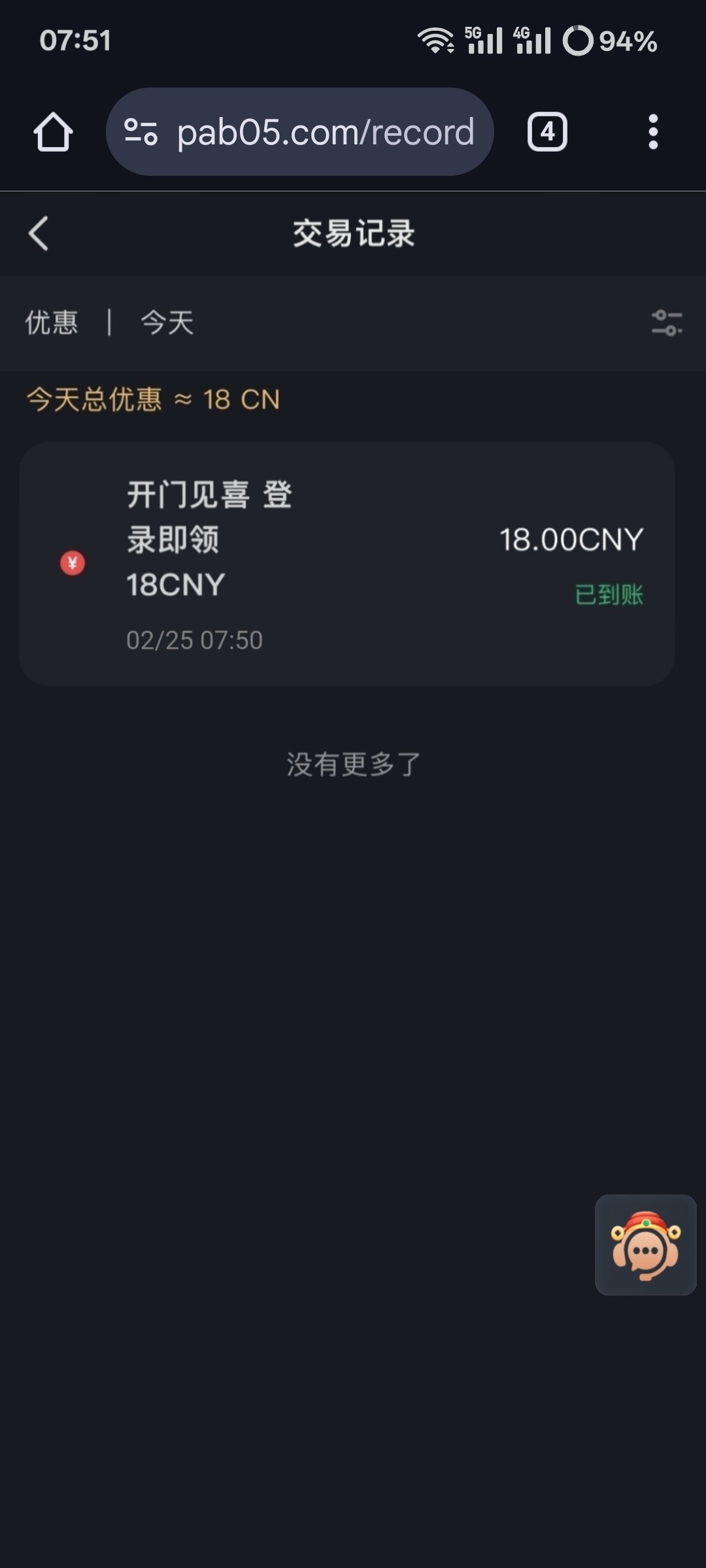Open the browser tab switcher

pos(547,132)
